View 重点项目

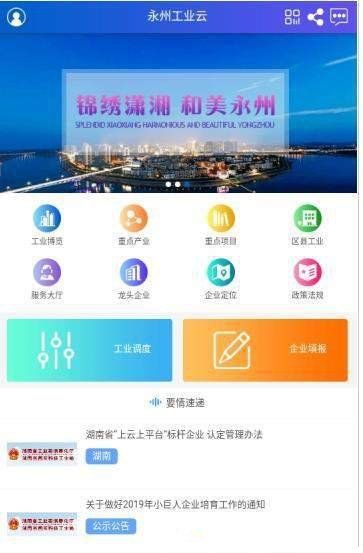pos(221,225)
